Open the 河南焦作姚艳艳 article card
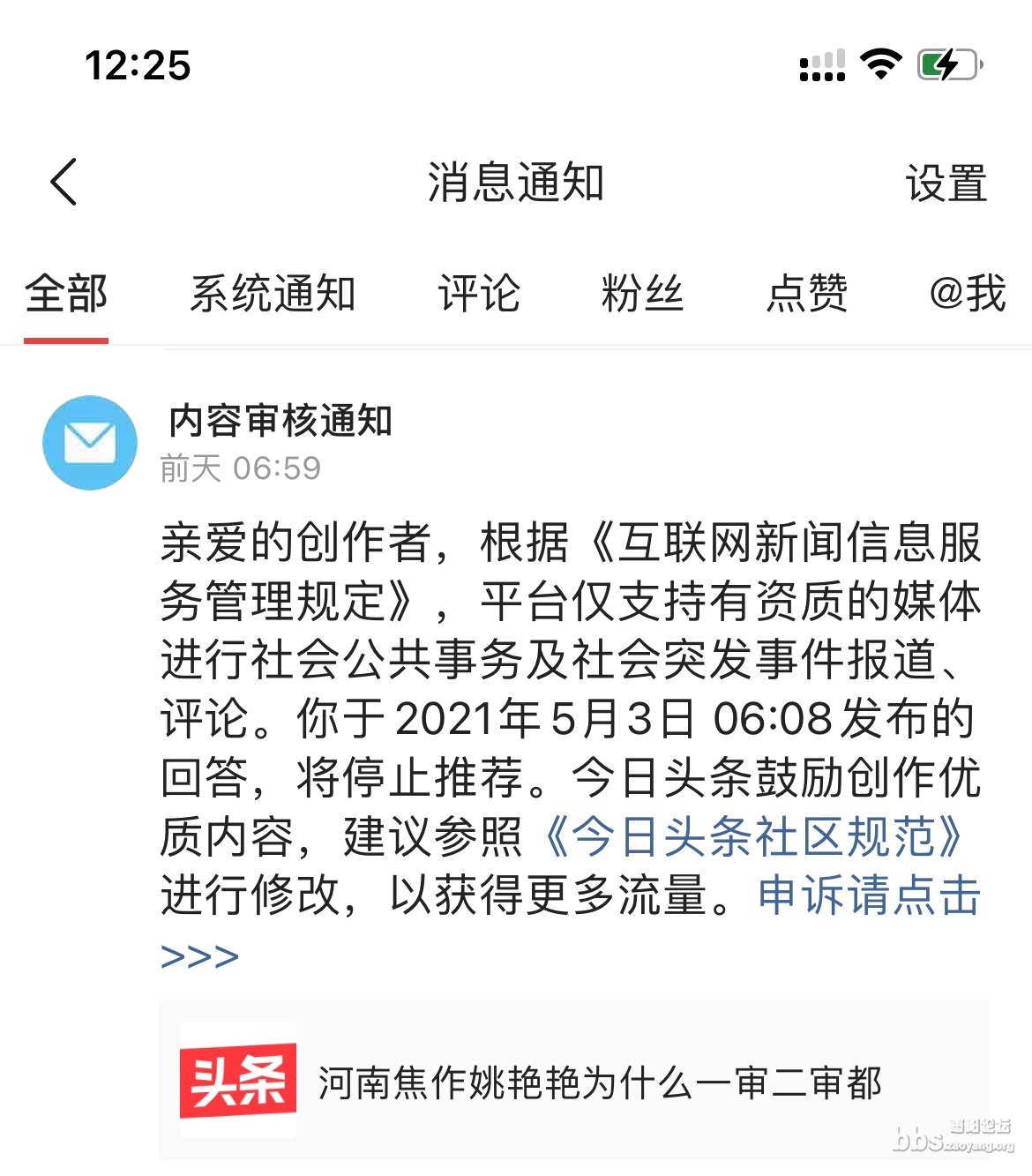The image size is (1032, 1176). pos(573,1082)
